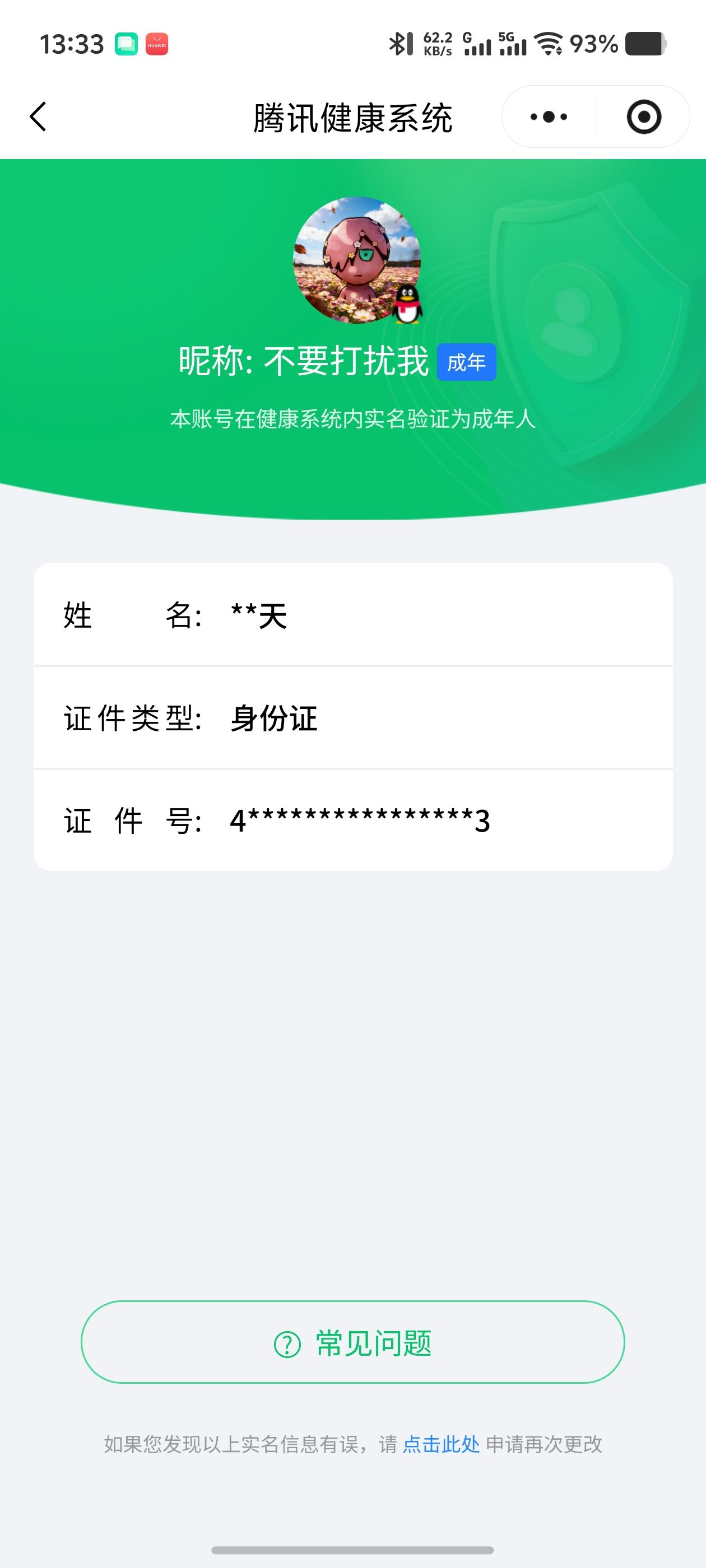Click the HUAWEI app icon in status bar

pyautogui.click(x=155, y=44)
